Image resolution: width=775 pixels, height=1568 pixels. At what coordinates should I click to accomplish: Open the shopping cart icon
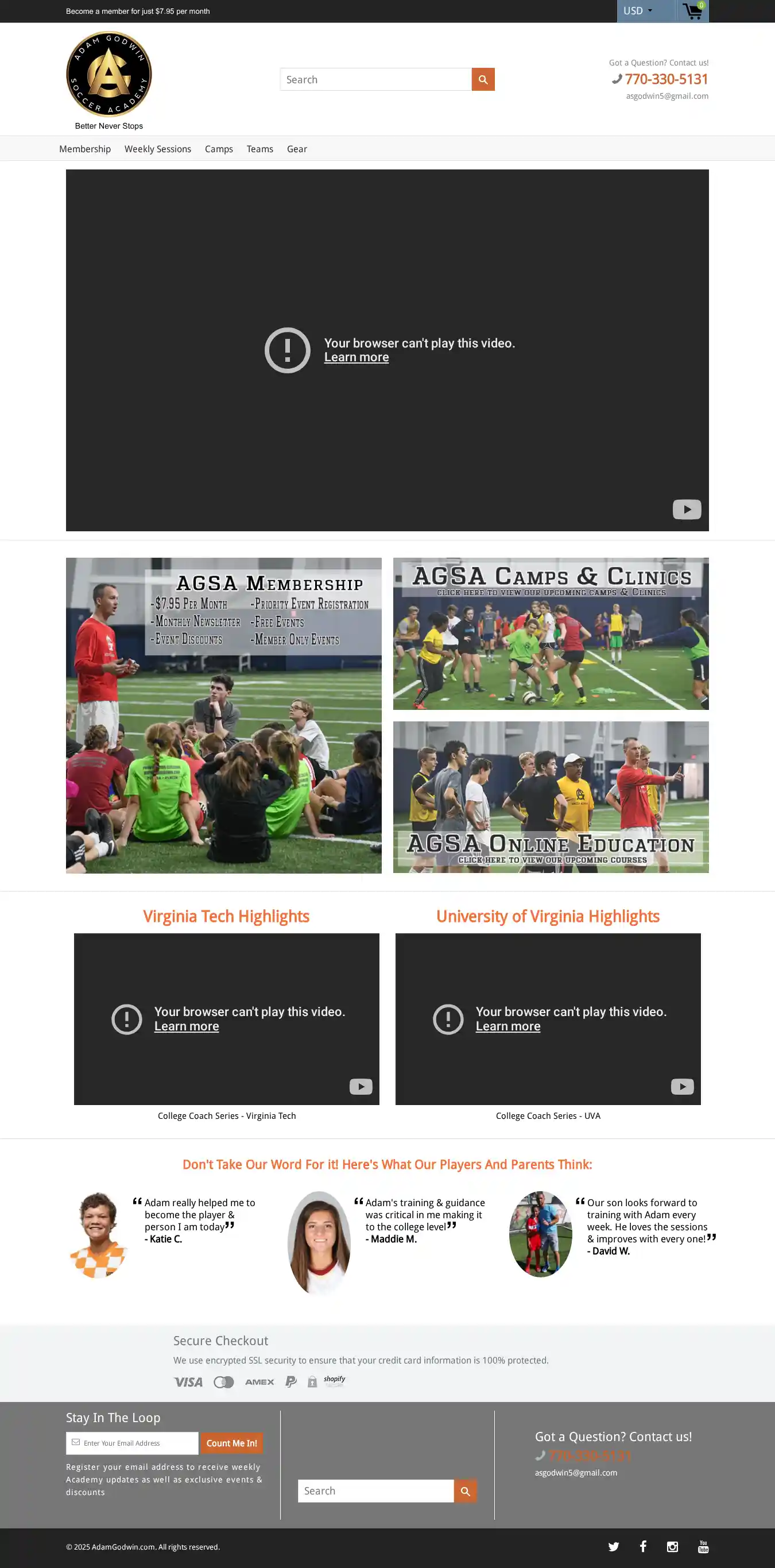click(x=692, y=11)
